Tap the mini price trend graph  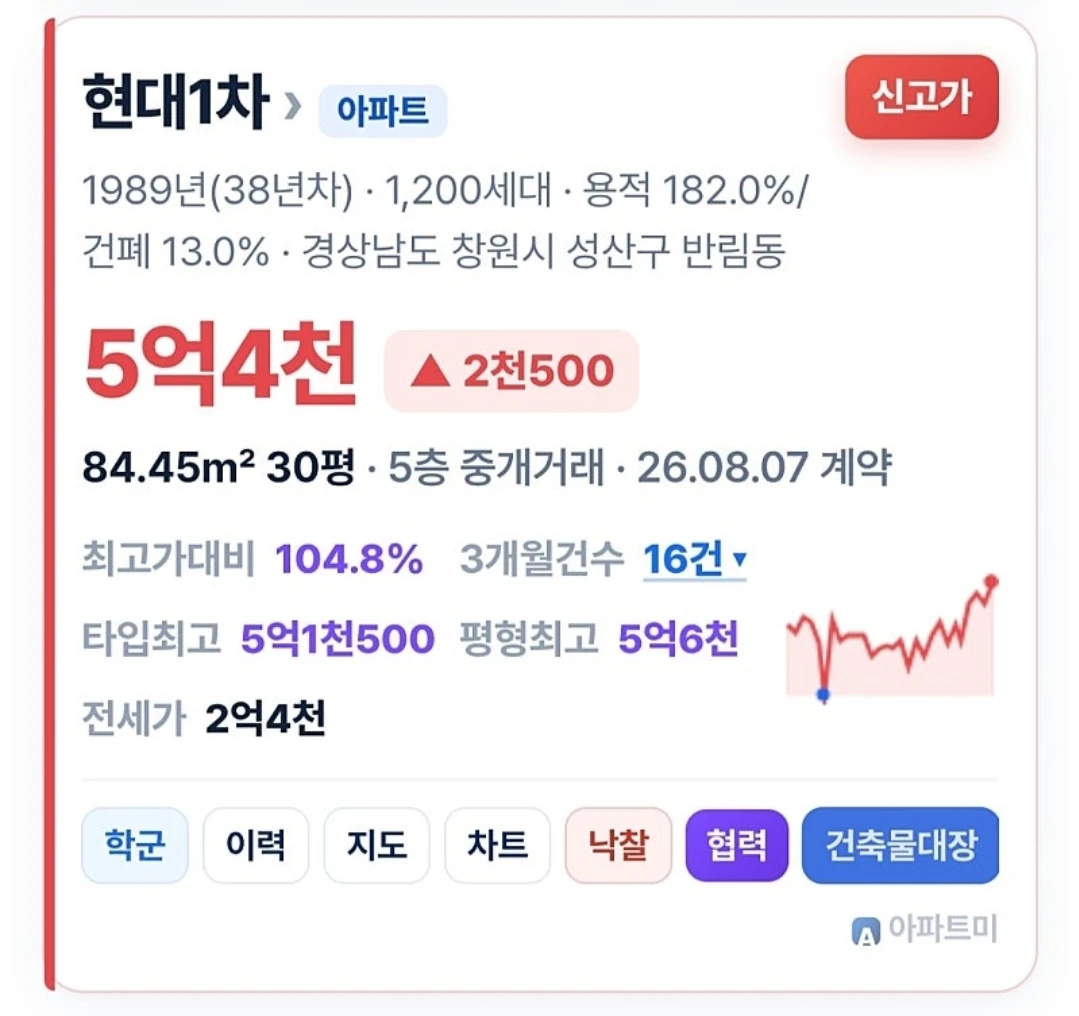point(892,636)
